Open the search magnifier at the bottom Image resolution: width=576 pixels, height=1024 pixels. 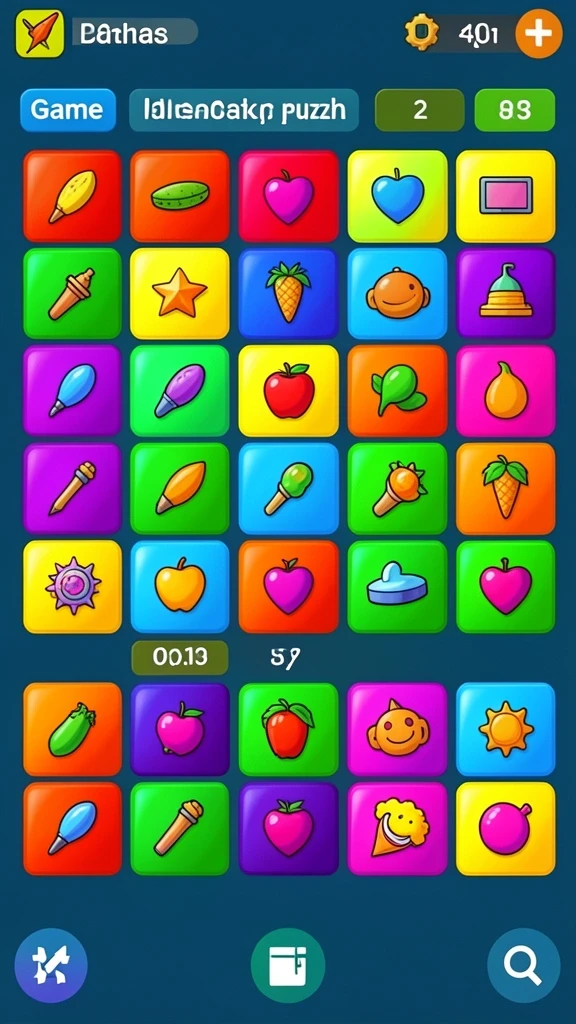[523, 965]
